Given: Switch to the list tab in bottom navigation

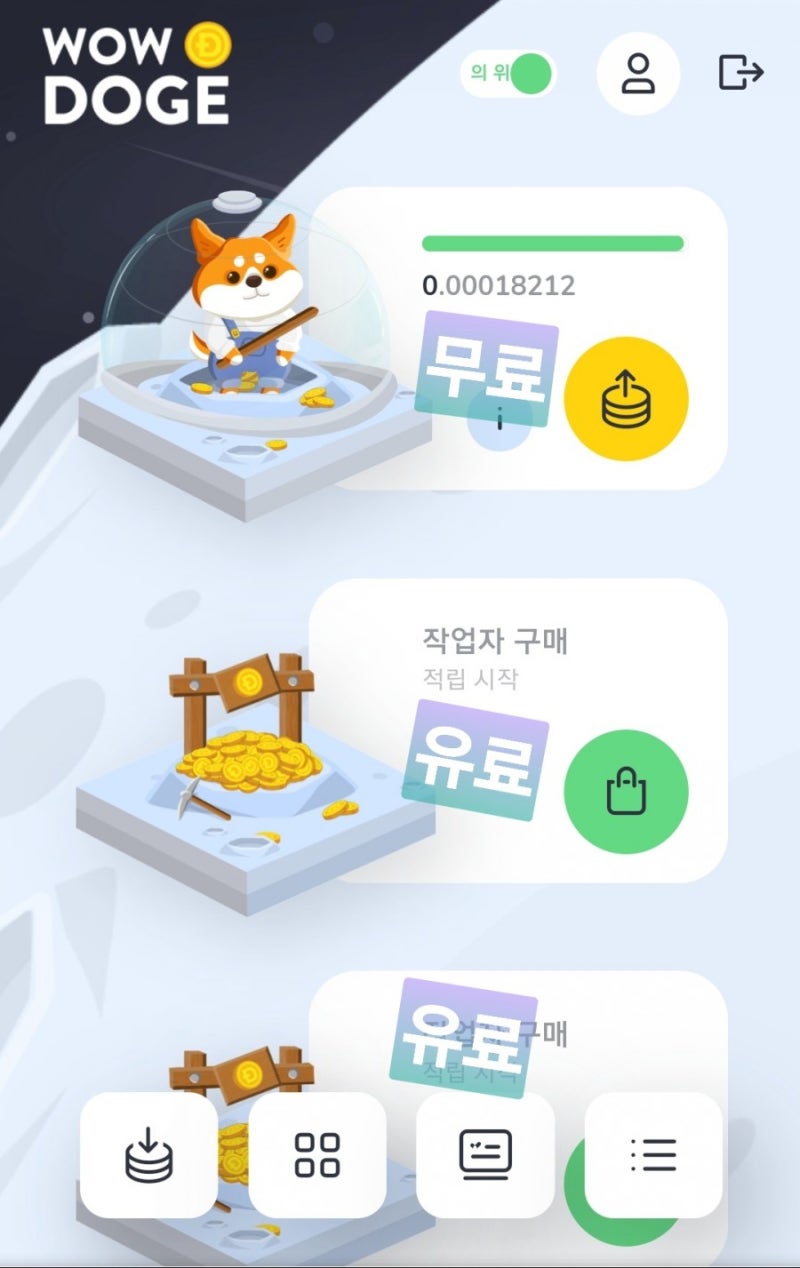Looking at the screenshot, I should tap(653, 1157).
